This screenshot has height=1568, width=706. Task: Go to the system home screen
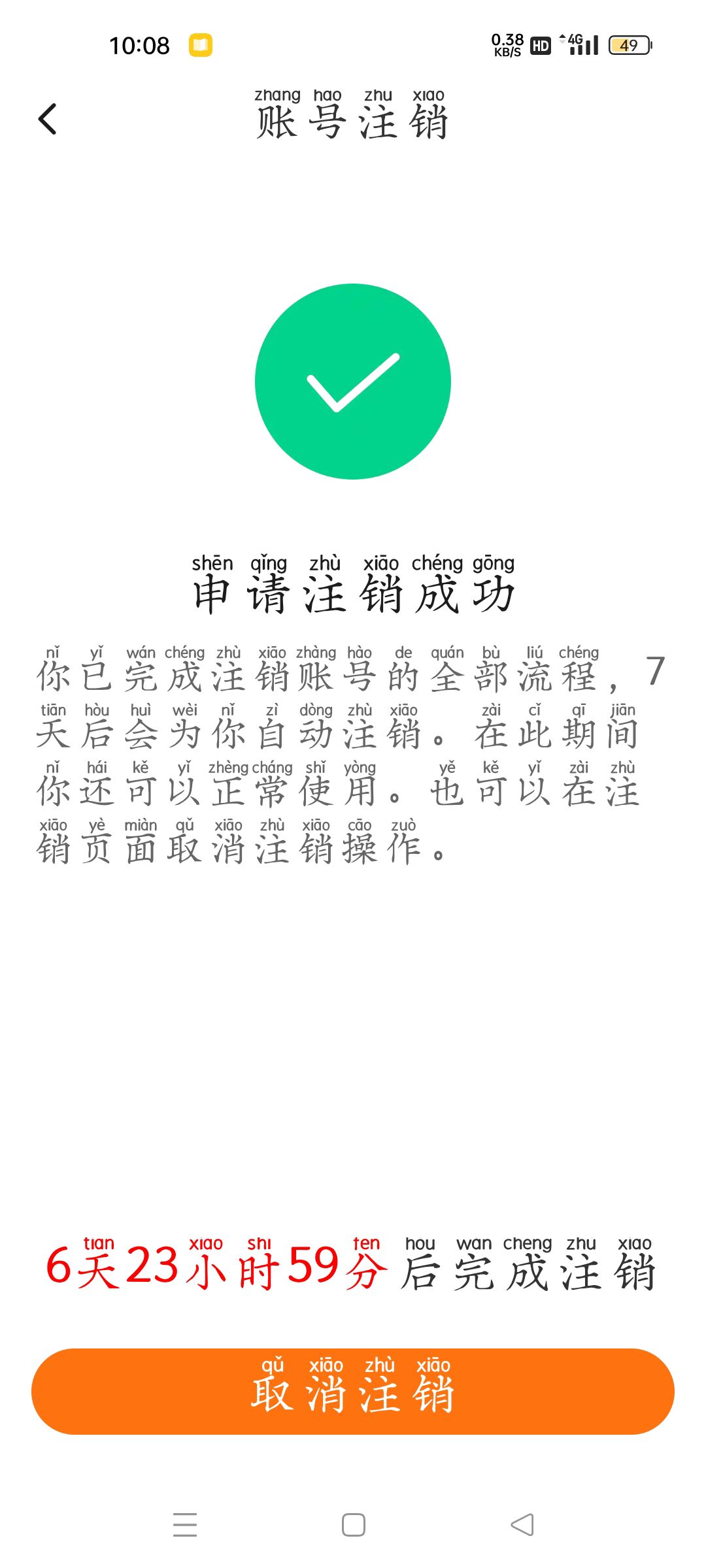click(354, 1525)
